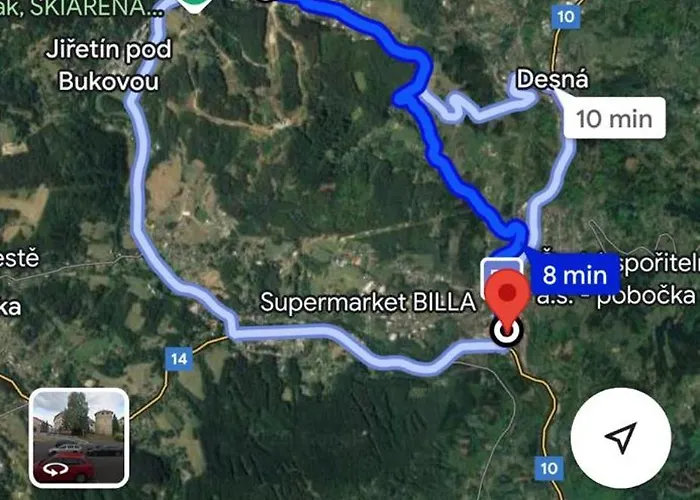This screenshot has width=700, height=500.
Task: Select the 8 min route label
Action: coord(568,272)
